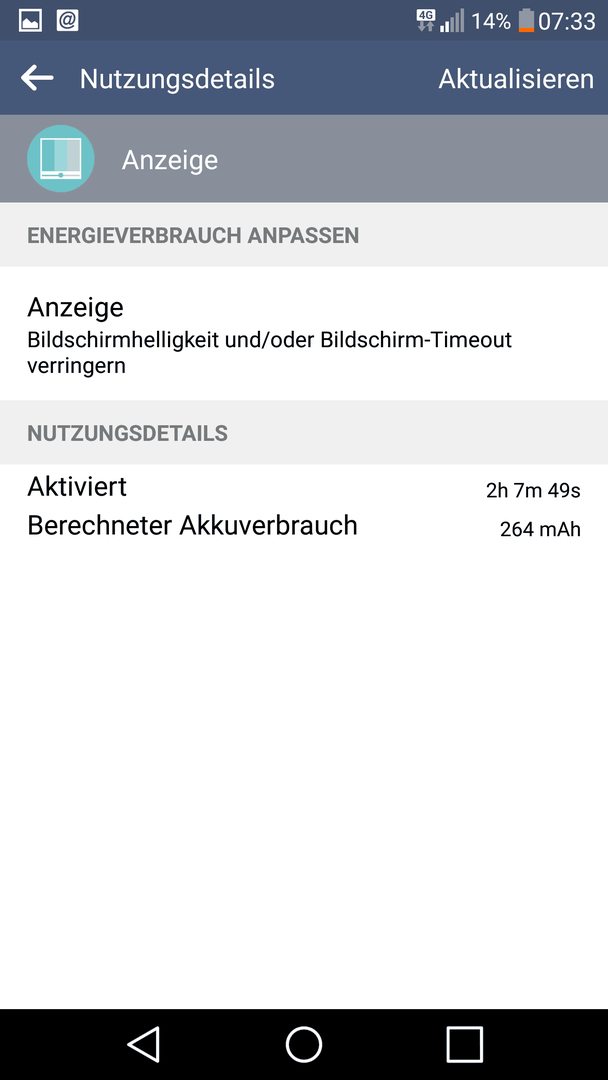Open the recent apps overview
608x1080 pixels.
tap(465, 1044)
